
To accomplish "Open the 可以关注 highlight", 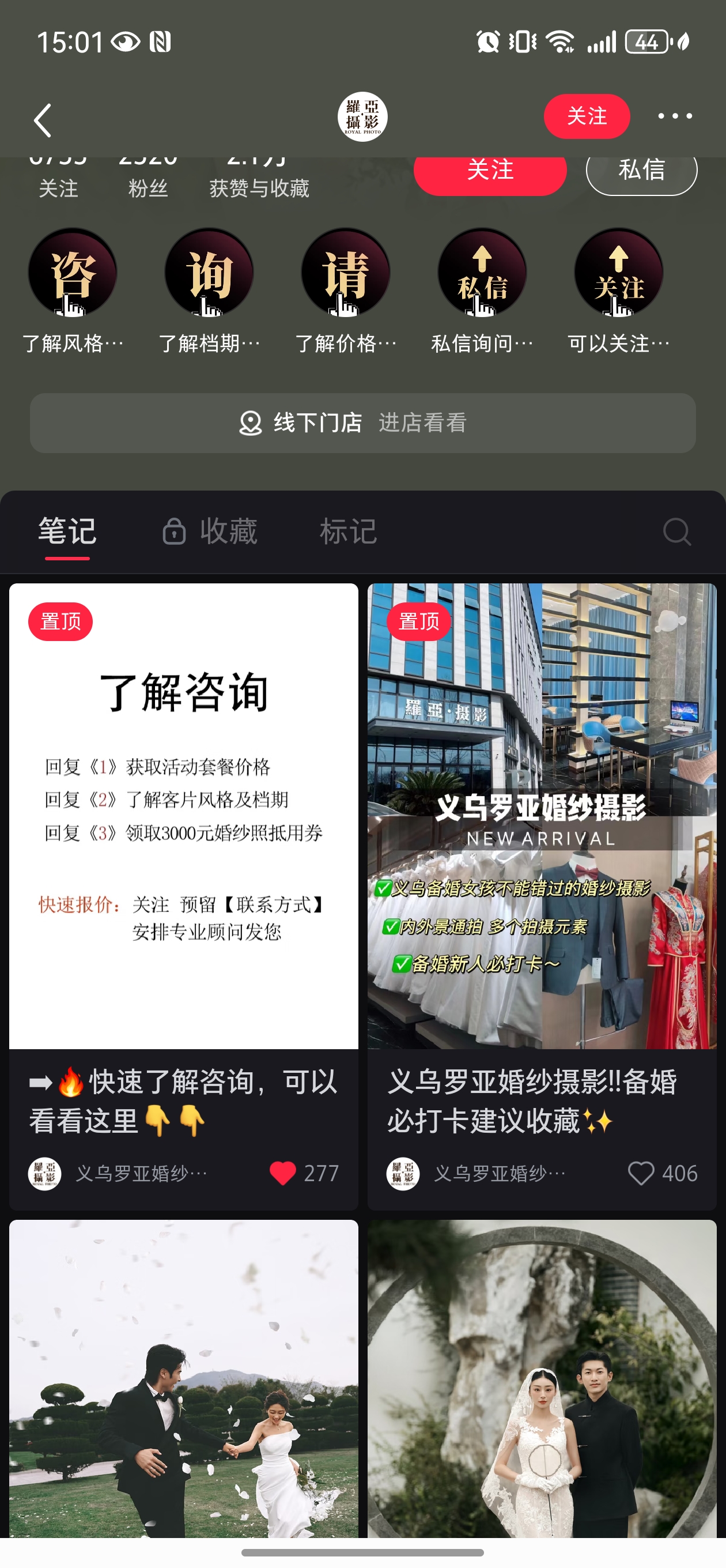I will pos(618,273).
